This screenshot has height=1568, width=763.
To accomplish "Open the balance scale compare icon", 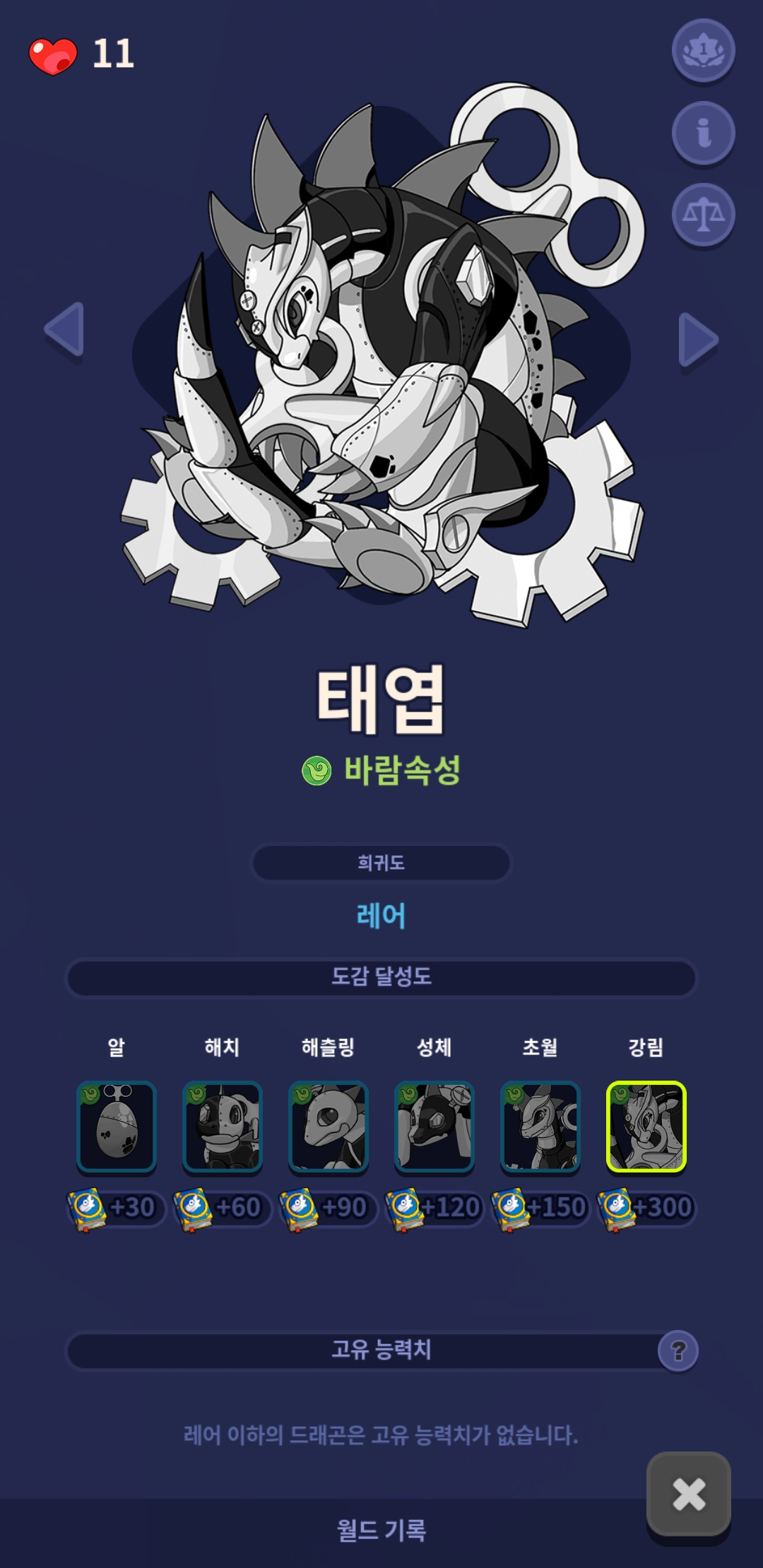I will pyautogui.click(x=703, y=215).
